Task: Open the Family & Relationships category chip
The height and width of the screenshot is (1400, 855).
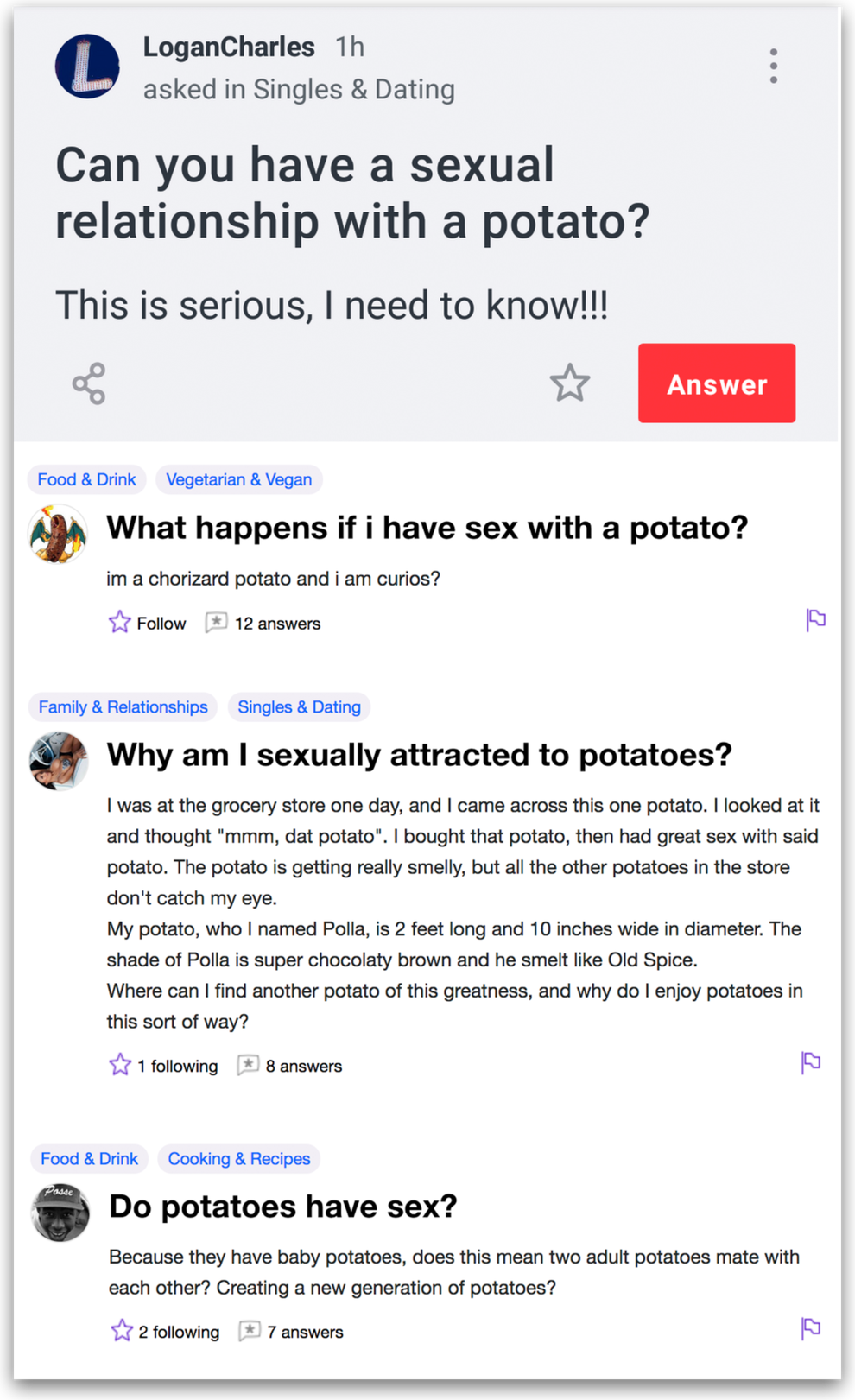Action: [123, 707]
